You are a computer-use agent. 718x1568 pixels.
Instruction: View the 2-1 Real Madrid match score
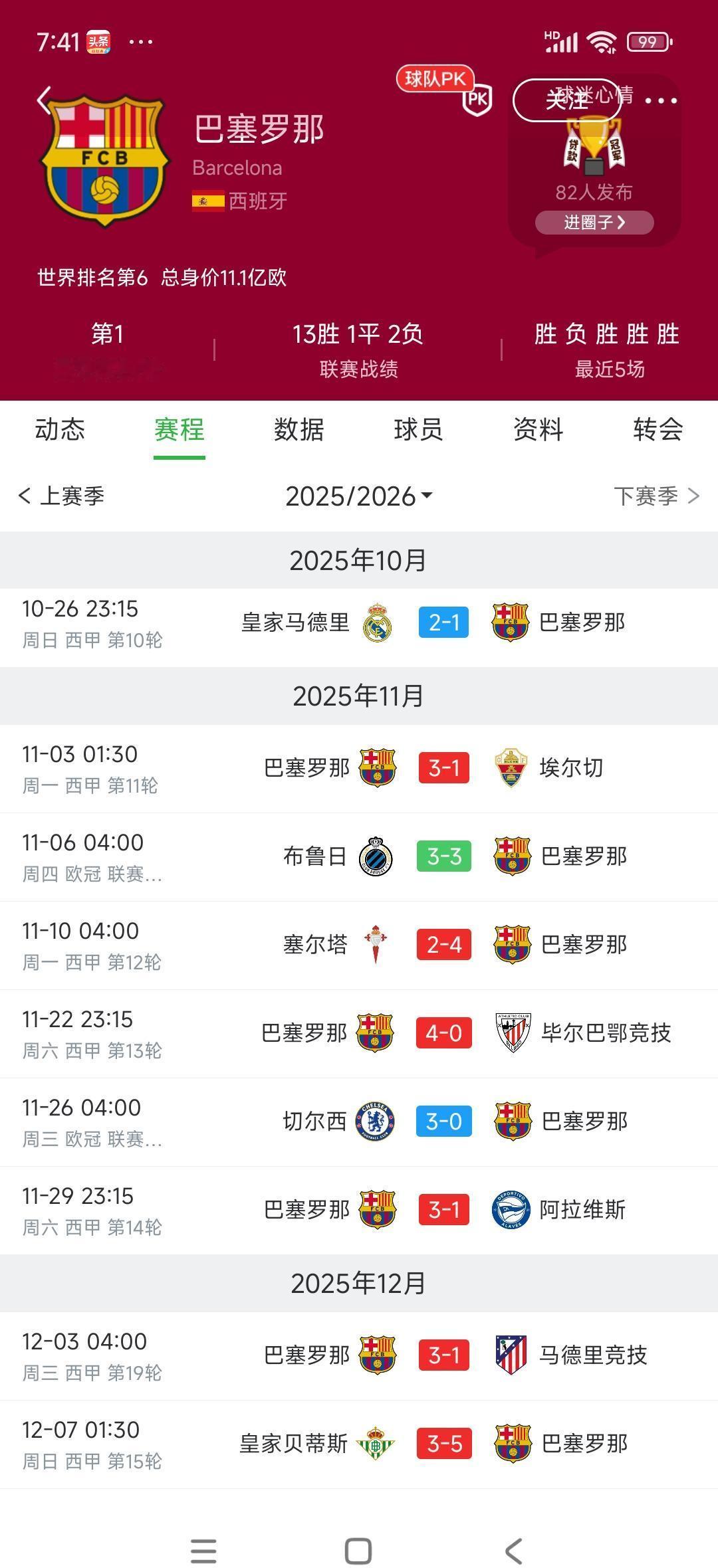(444, 621)
